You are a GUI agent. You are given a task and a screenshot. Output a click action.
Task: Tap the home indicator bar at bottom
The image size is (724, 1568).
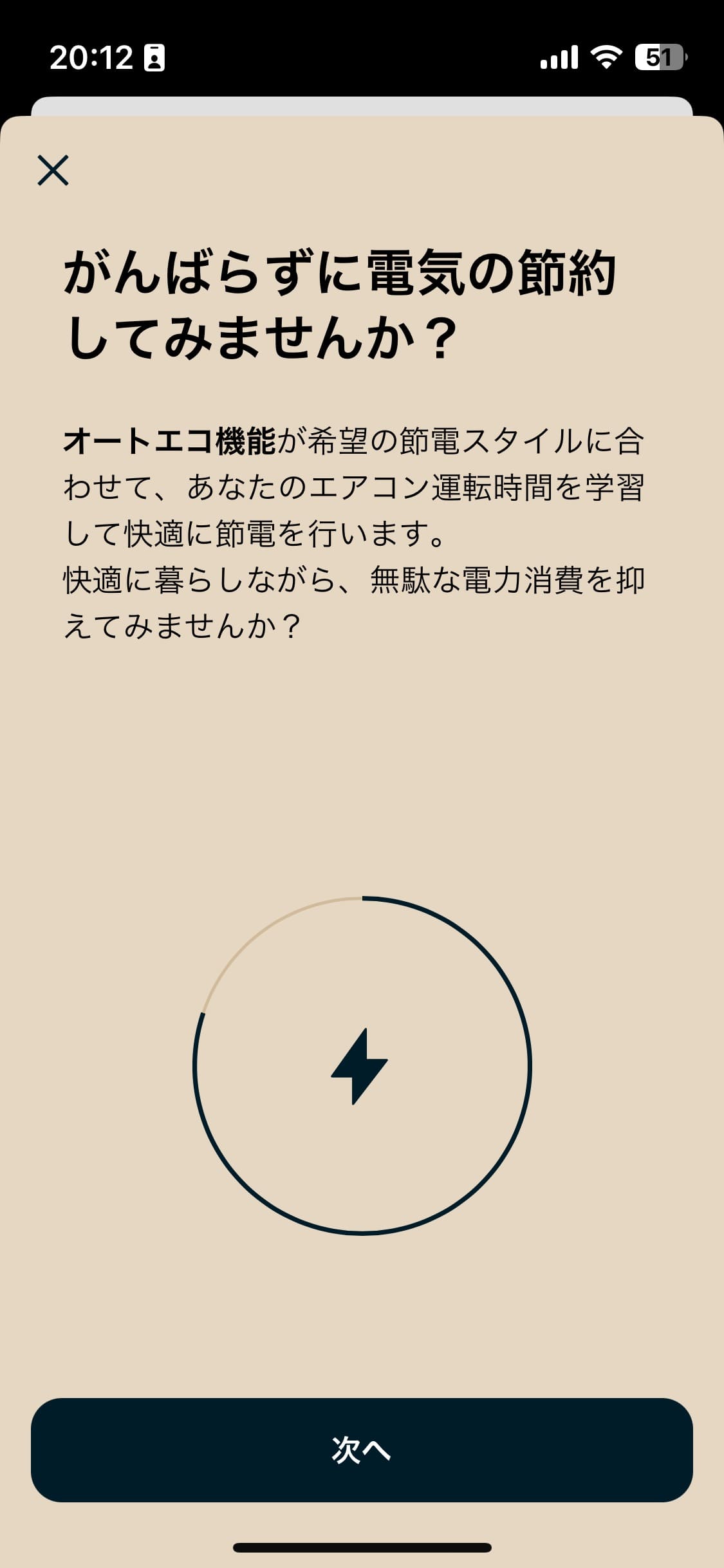click(x=362, y=1549)
